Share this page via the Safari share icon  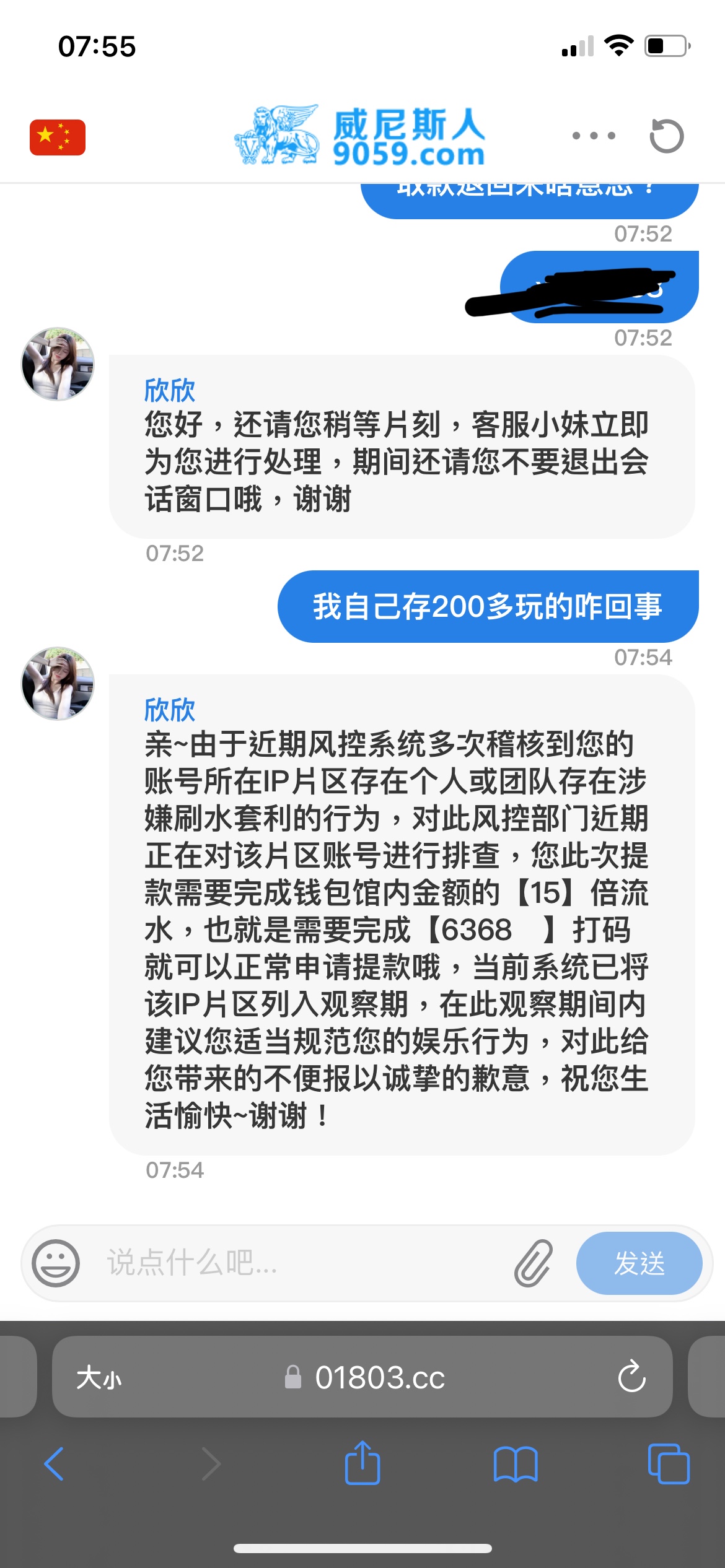[x=362, y=1463]
